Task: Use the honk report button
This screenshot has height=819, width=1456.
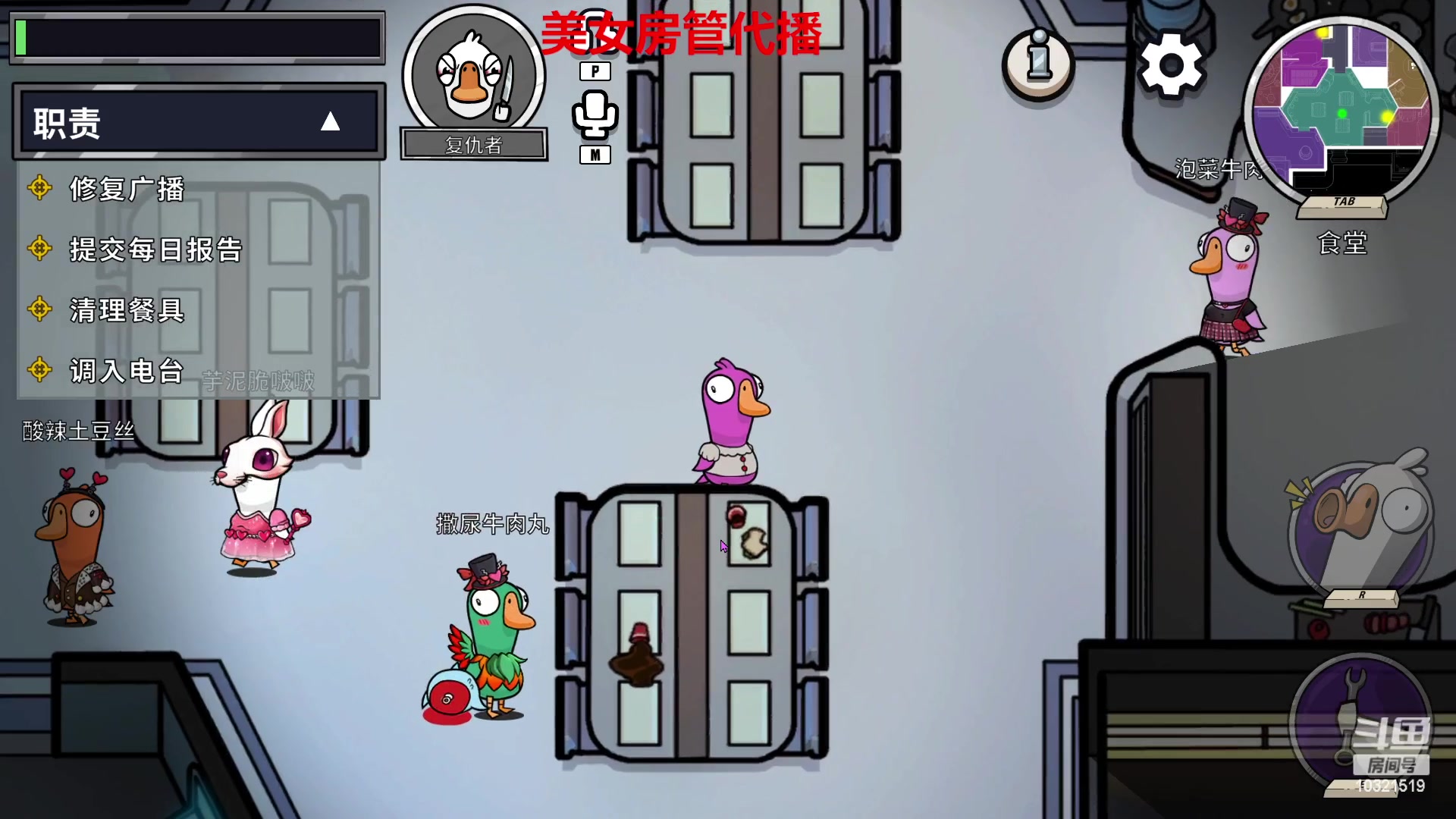Action: [1360, 531]
